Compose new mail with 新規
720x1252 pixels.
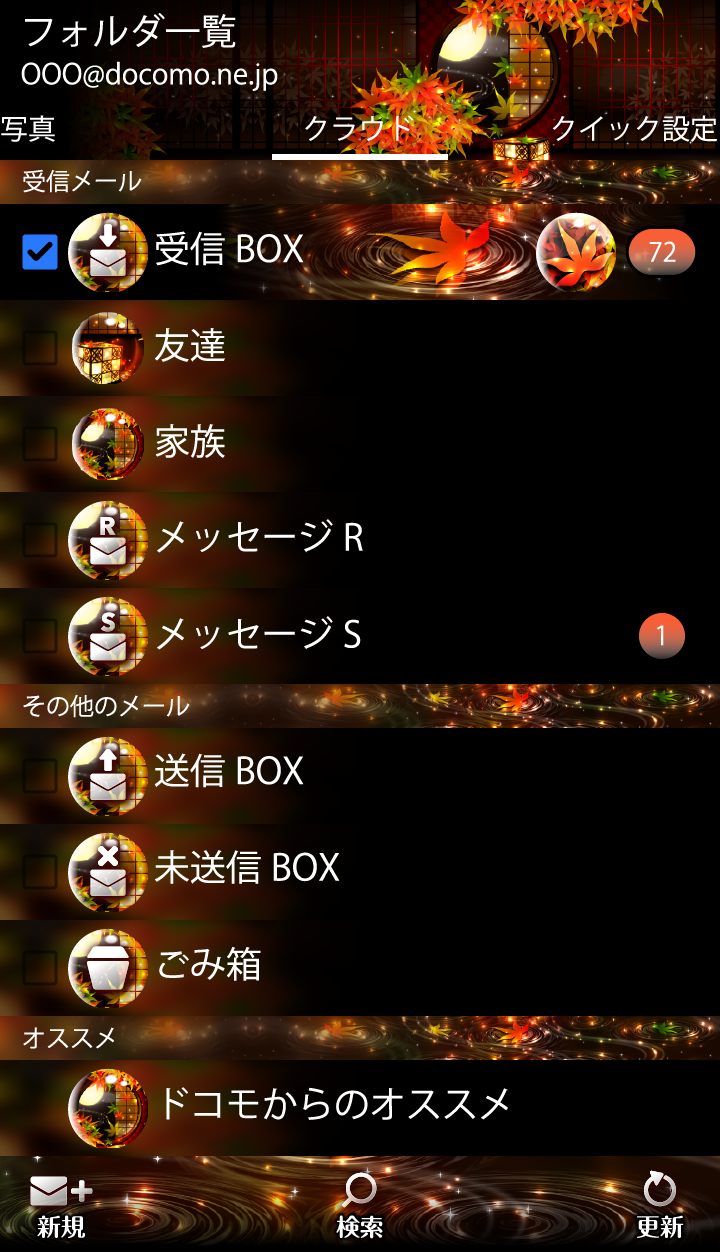pos(61,1206)
